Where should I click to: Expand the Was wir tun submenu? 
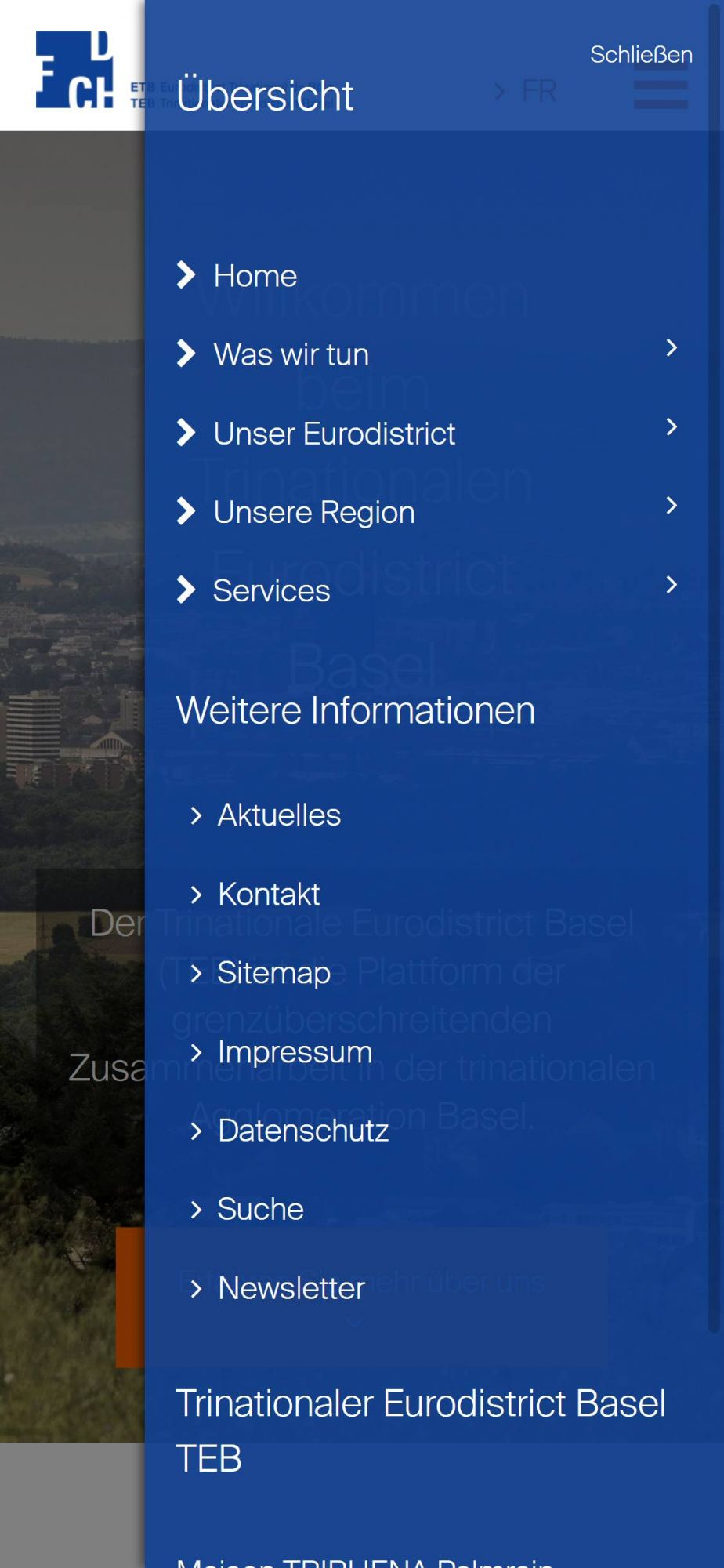672,349
